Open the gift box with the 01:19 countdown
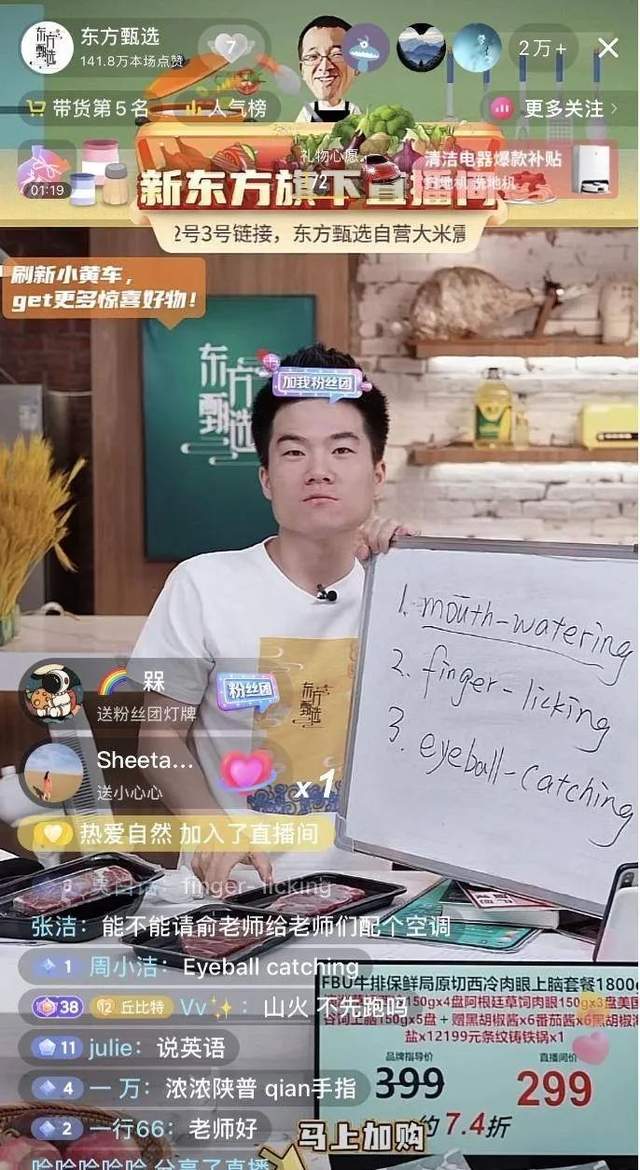 click(x=44, y=170)
